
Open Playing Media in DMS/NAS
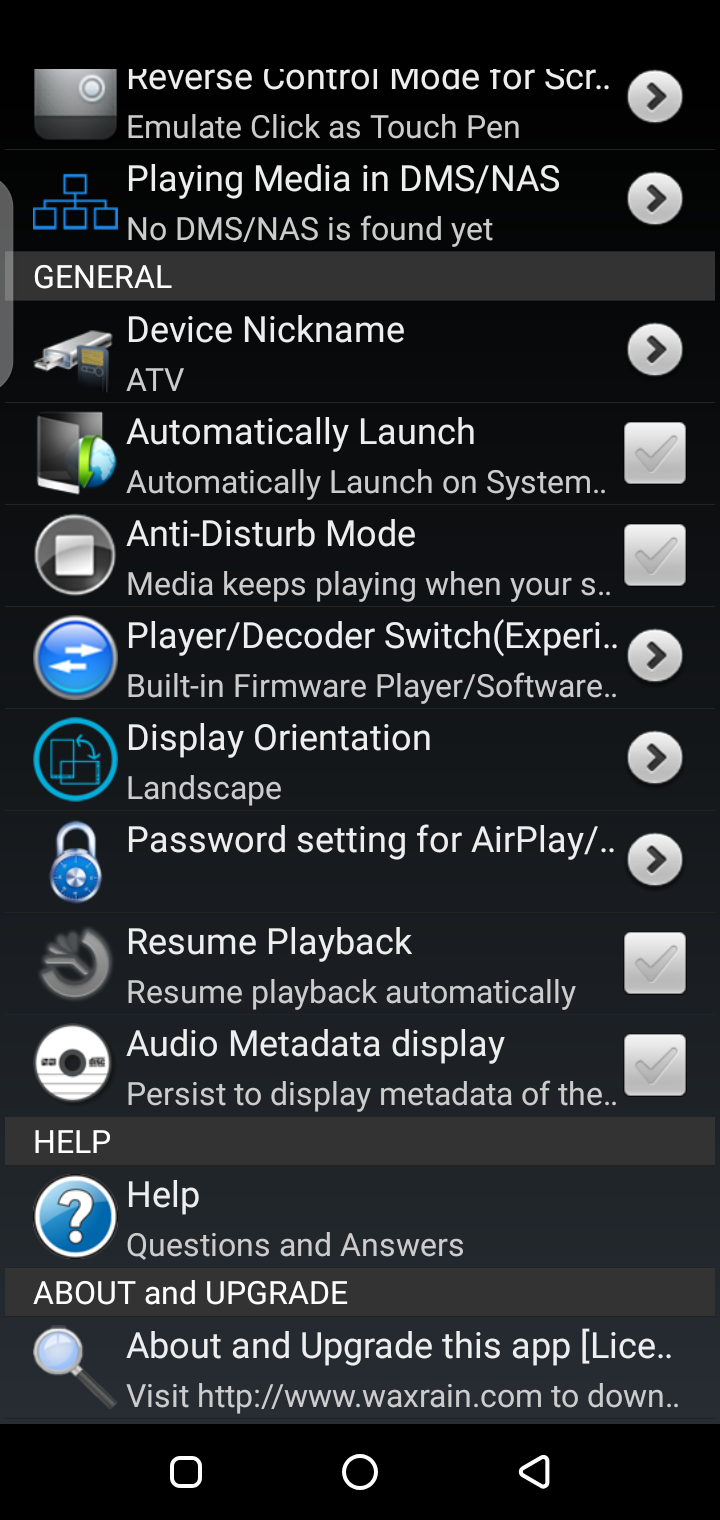coord(360,200)
